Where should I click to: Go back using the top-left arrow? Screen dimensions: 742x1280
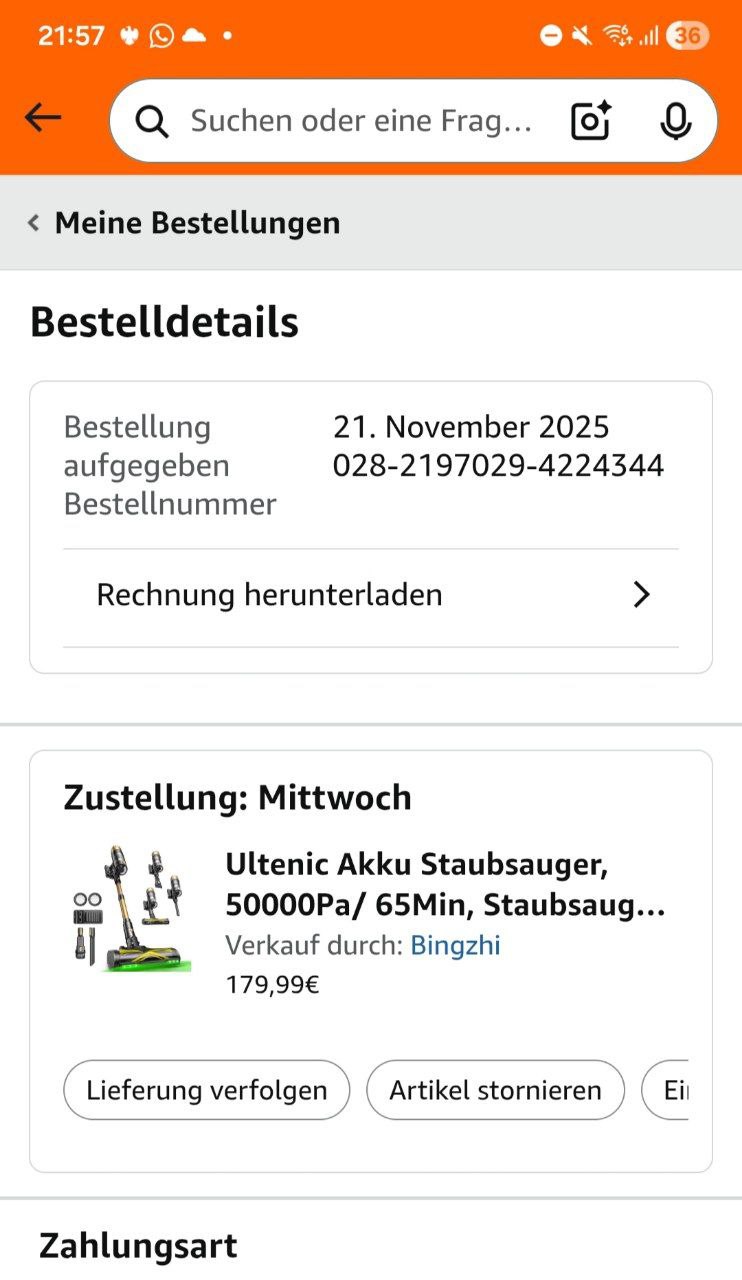click(x=43, y=119)
